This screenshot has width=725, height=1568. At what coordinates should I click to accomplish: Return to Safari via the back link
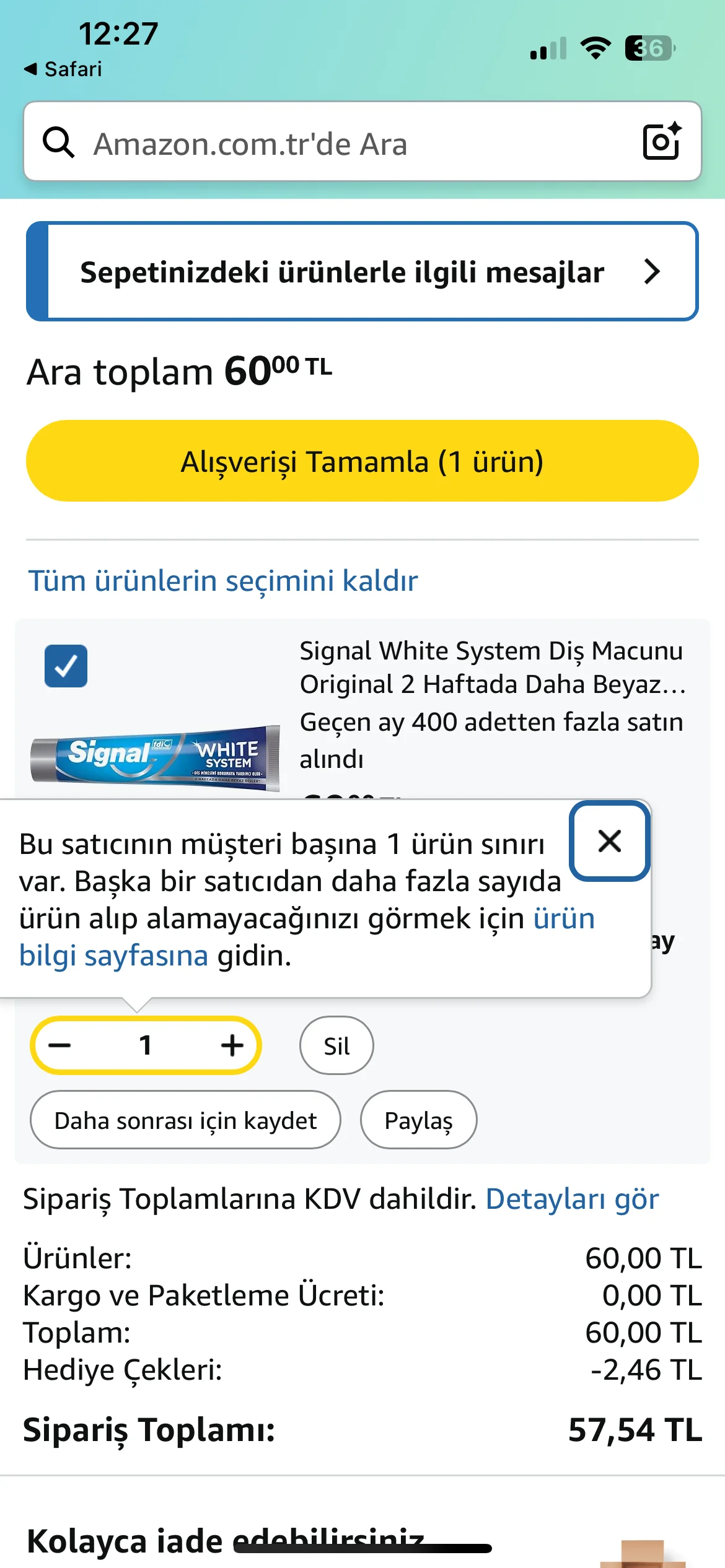pos(63,69)
